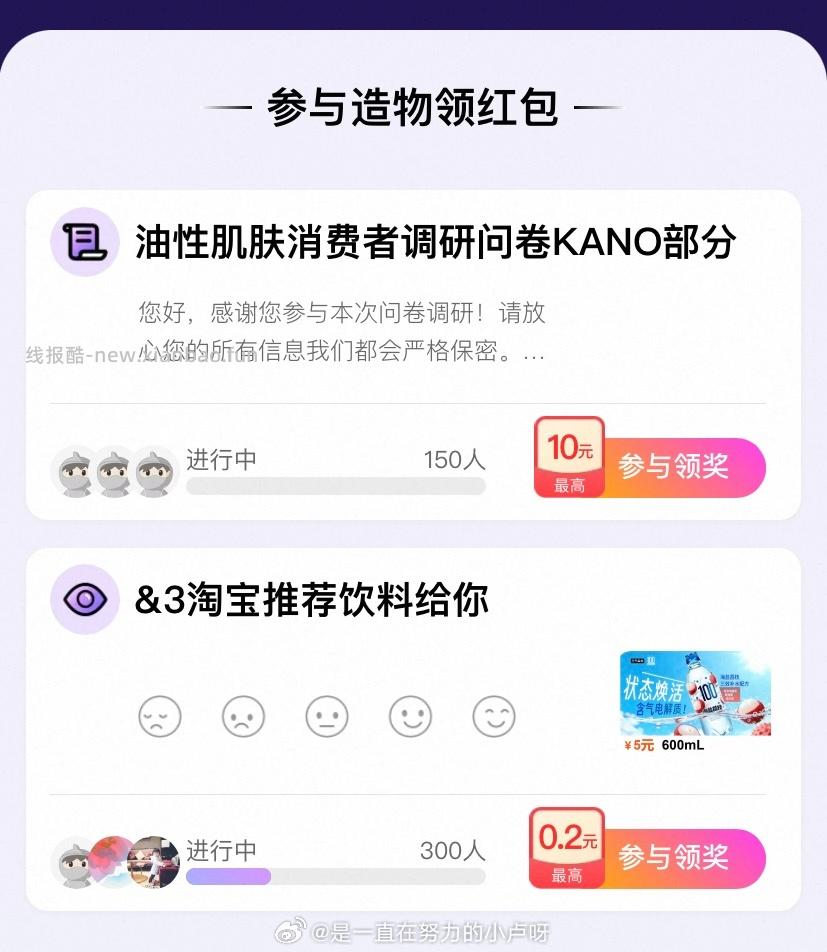
Task: Open the 油性肌肤消费者调研问卷 survey title
Action: coord(428,243)
